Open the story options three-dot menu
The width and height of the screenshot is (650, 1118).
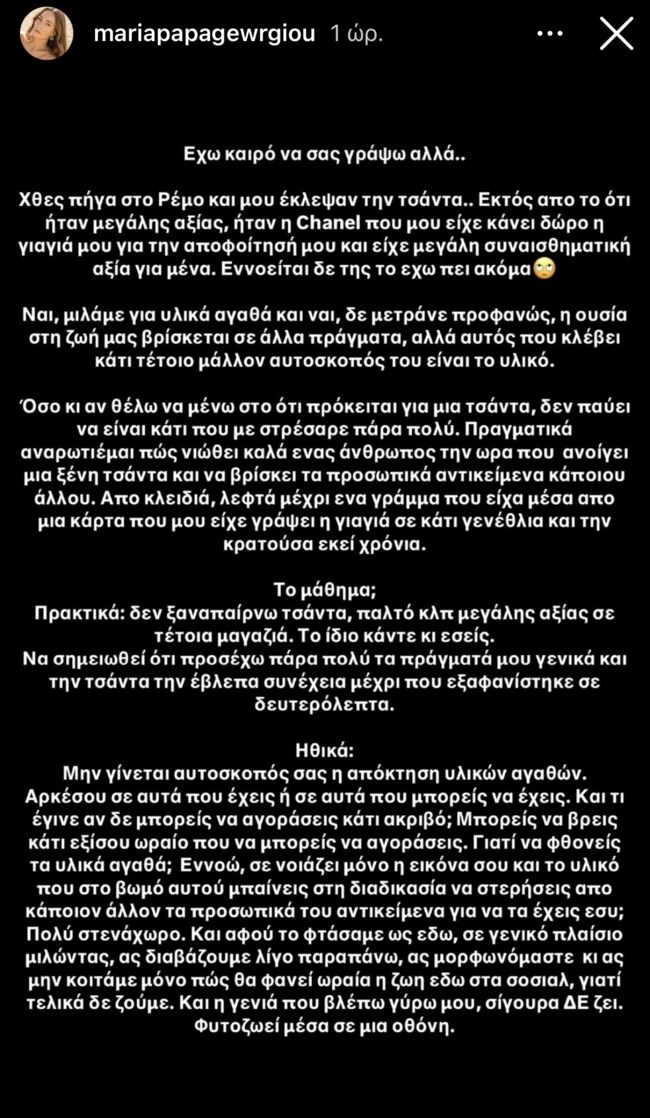coord(550,33)
